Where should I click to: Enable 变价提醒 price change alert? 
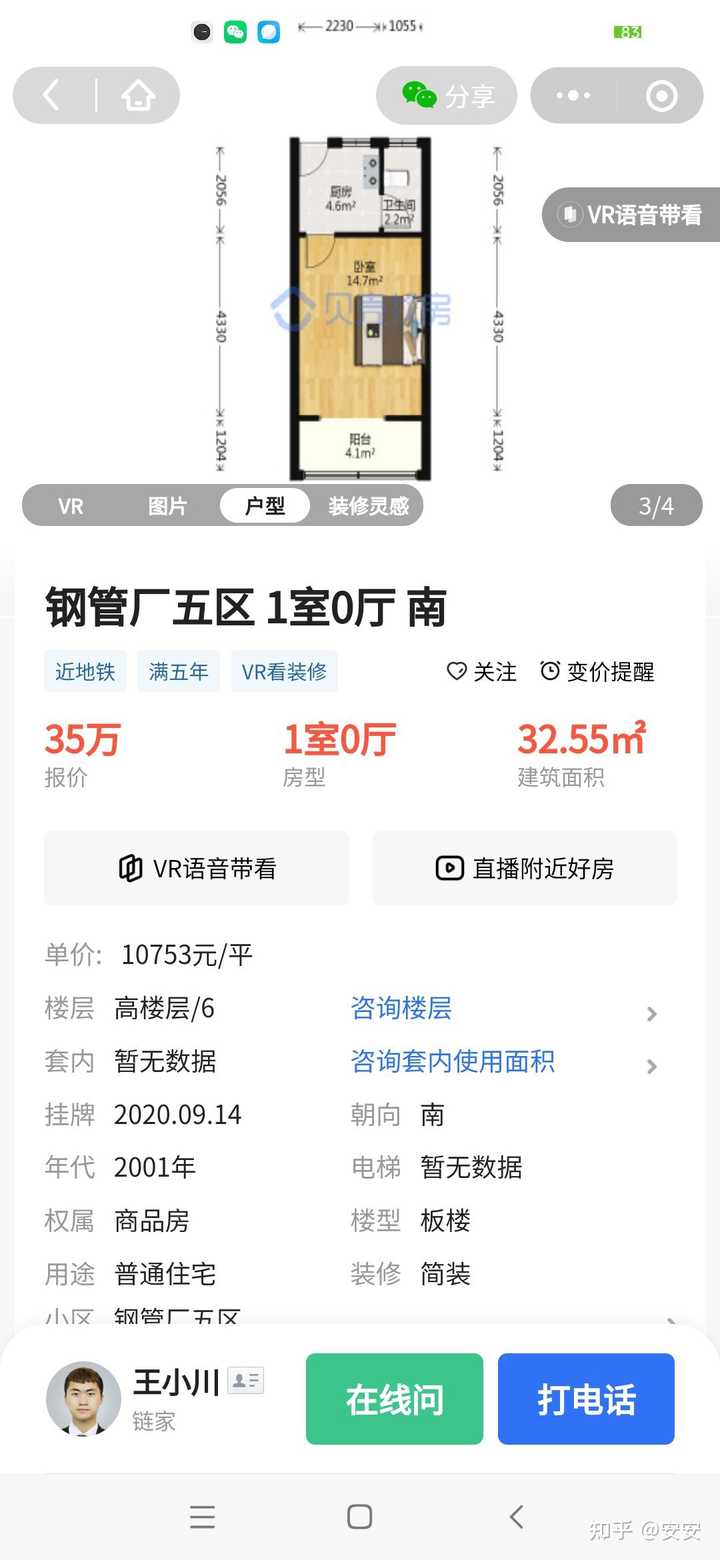[597, 672]
